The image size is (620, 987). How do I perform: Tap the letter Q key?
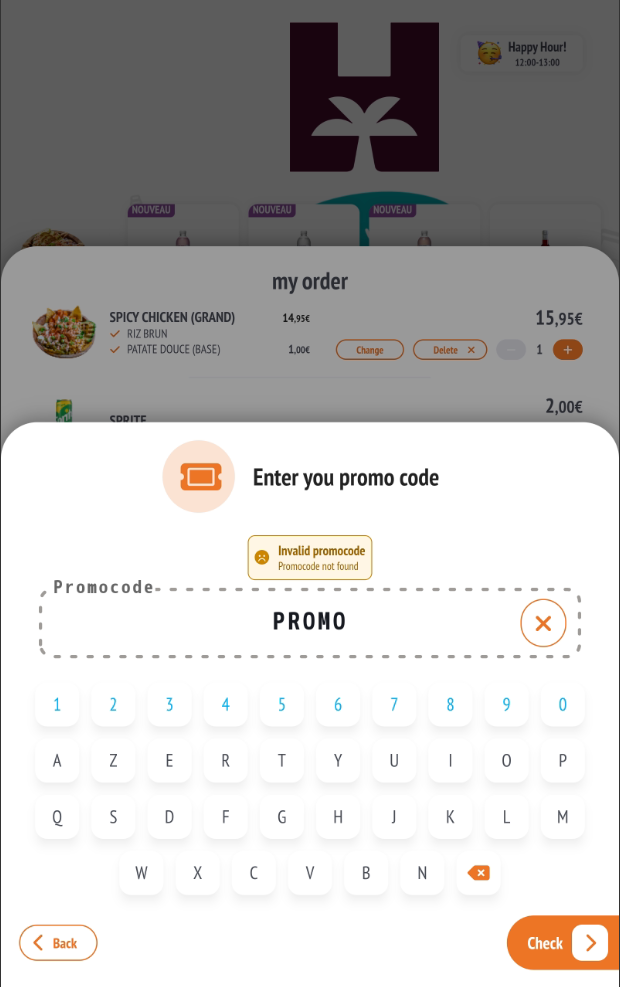tap(57, 817)
